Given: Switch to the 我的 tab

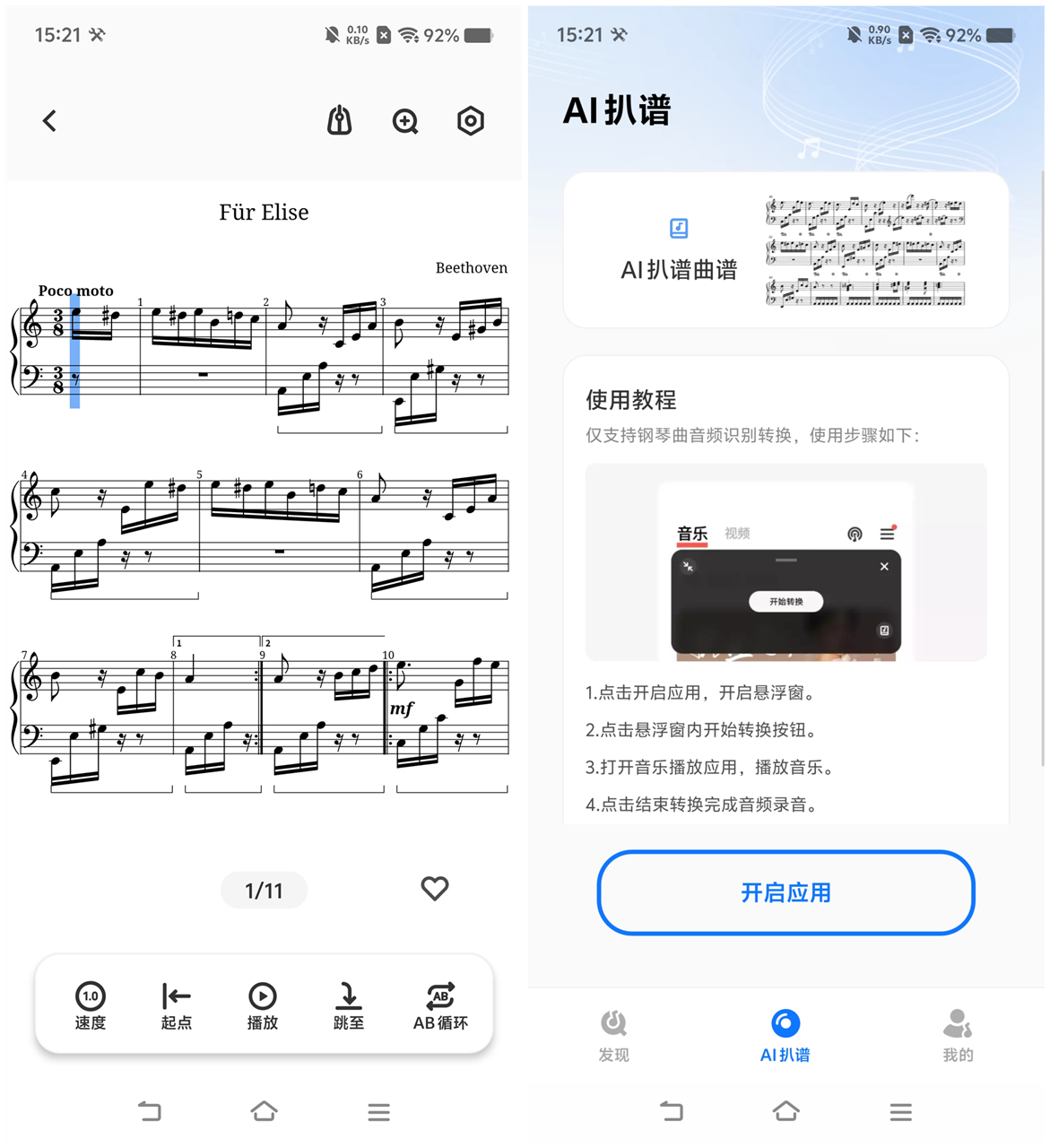Looking at the screenshot, I should [958, 1034].
